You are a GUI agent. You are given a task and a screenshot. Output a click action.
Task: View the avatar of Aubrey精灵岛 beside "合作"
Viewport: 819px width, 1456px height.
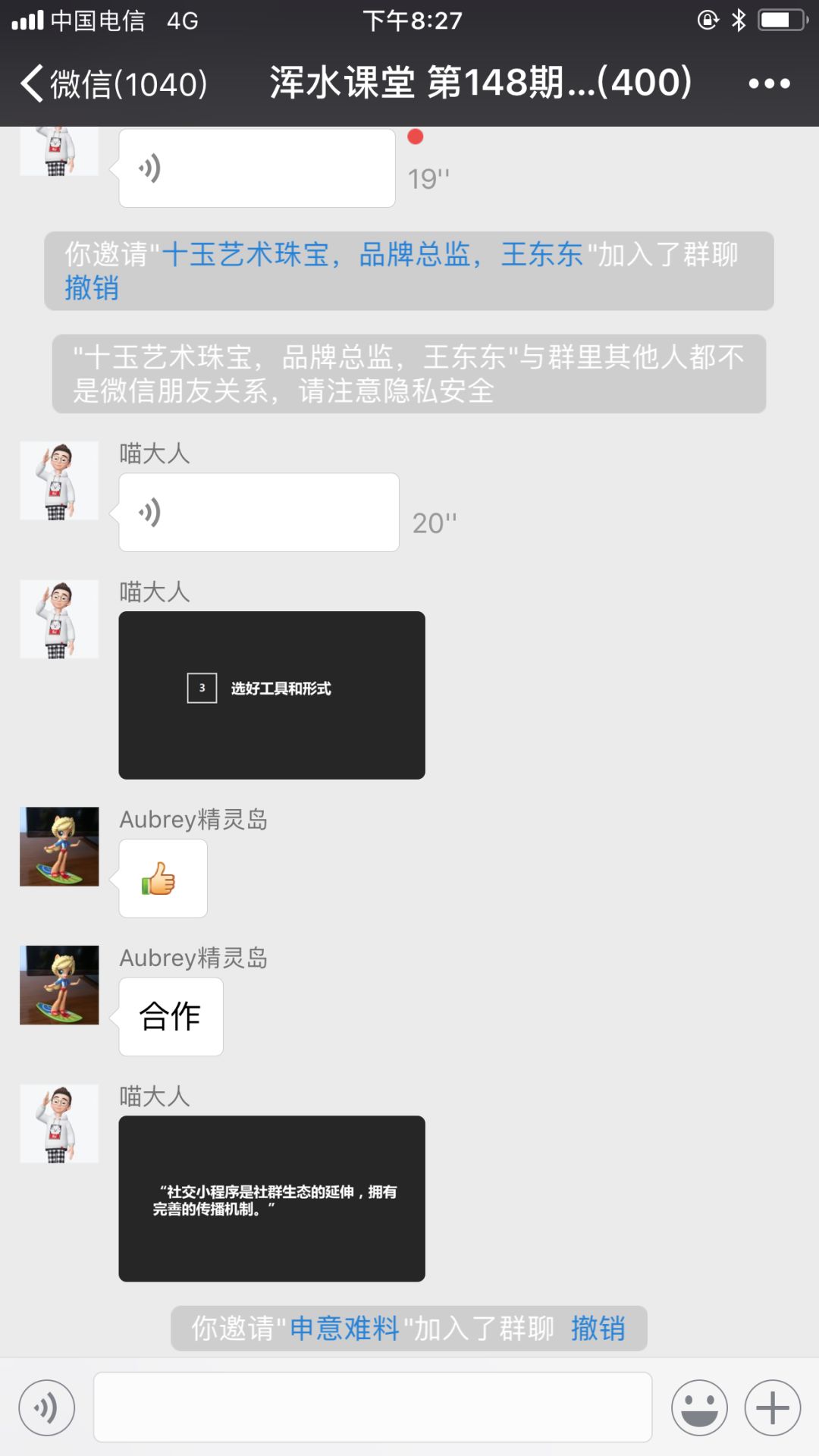pyautogui.click(x=59, y=985)
